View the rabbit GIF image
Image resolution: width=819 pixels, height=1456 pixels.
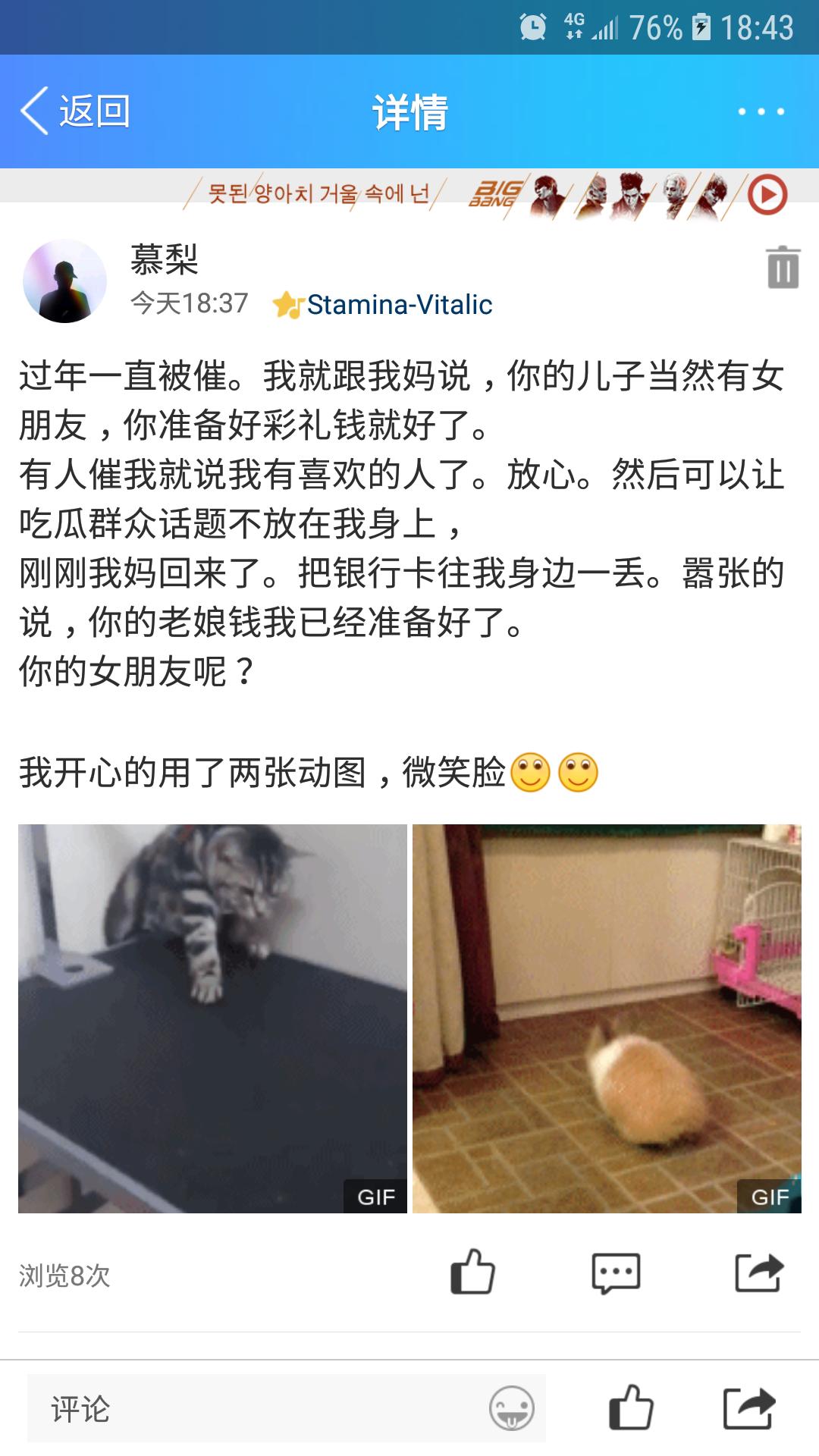pyautogui.click(x=607, y=1018)
